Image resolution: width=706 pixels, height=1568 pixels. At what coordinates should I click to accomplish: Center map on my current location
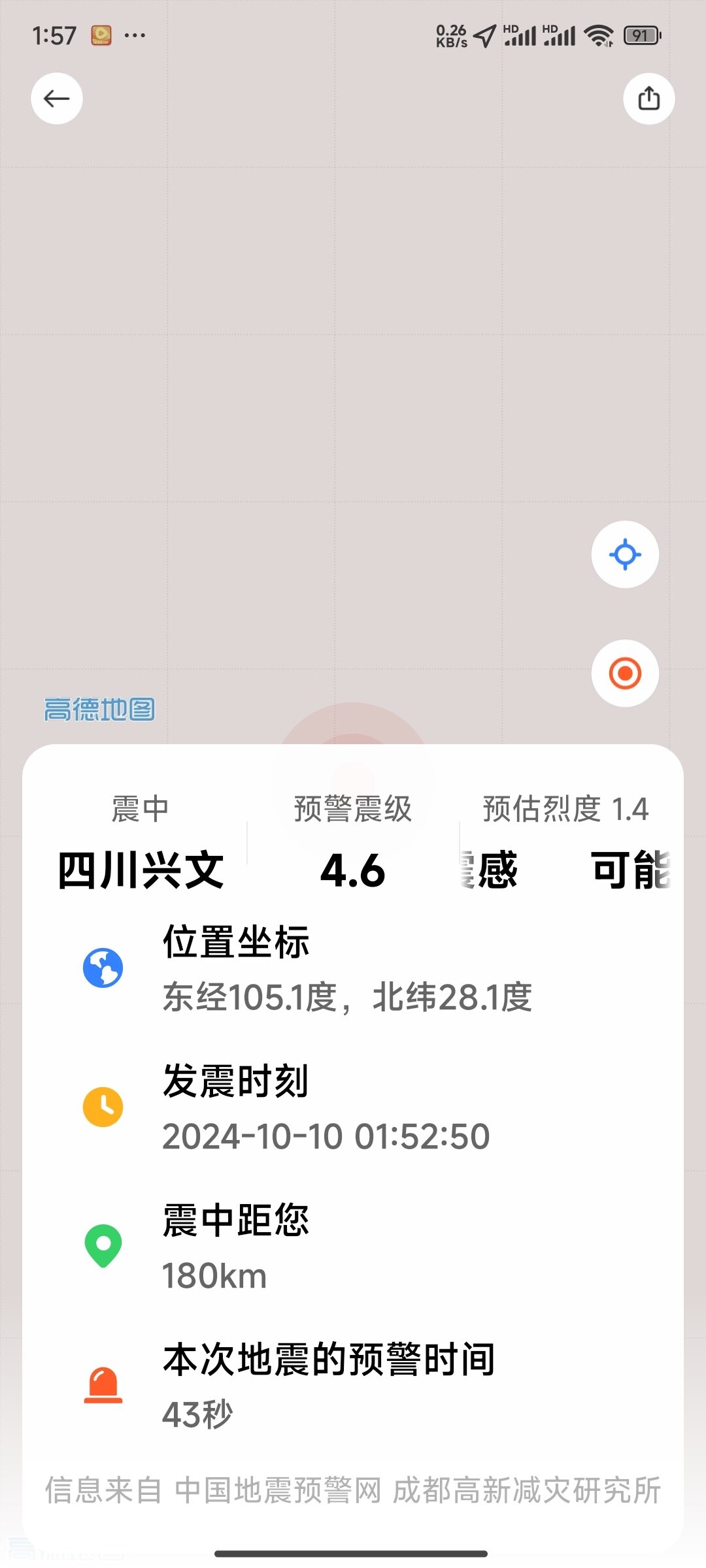pos(625,555)
